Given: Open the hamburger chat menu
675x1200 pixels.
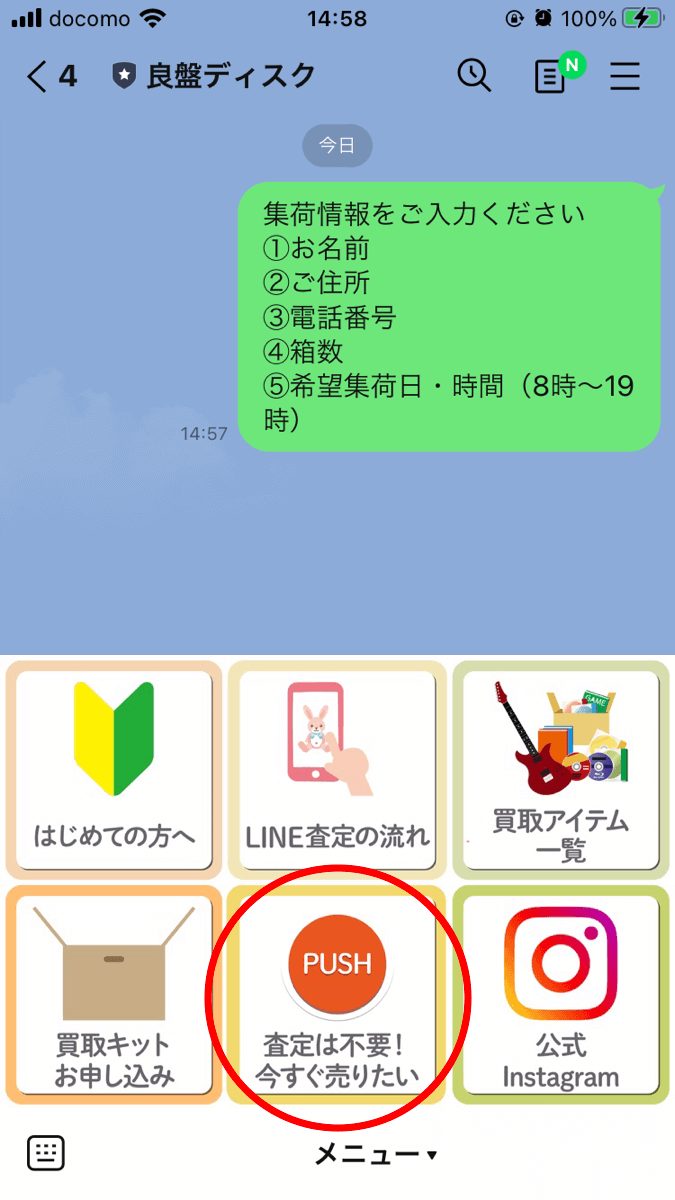Looking at the screenshot, I should [625, 76].
